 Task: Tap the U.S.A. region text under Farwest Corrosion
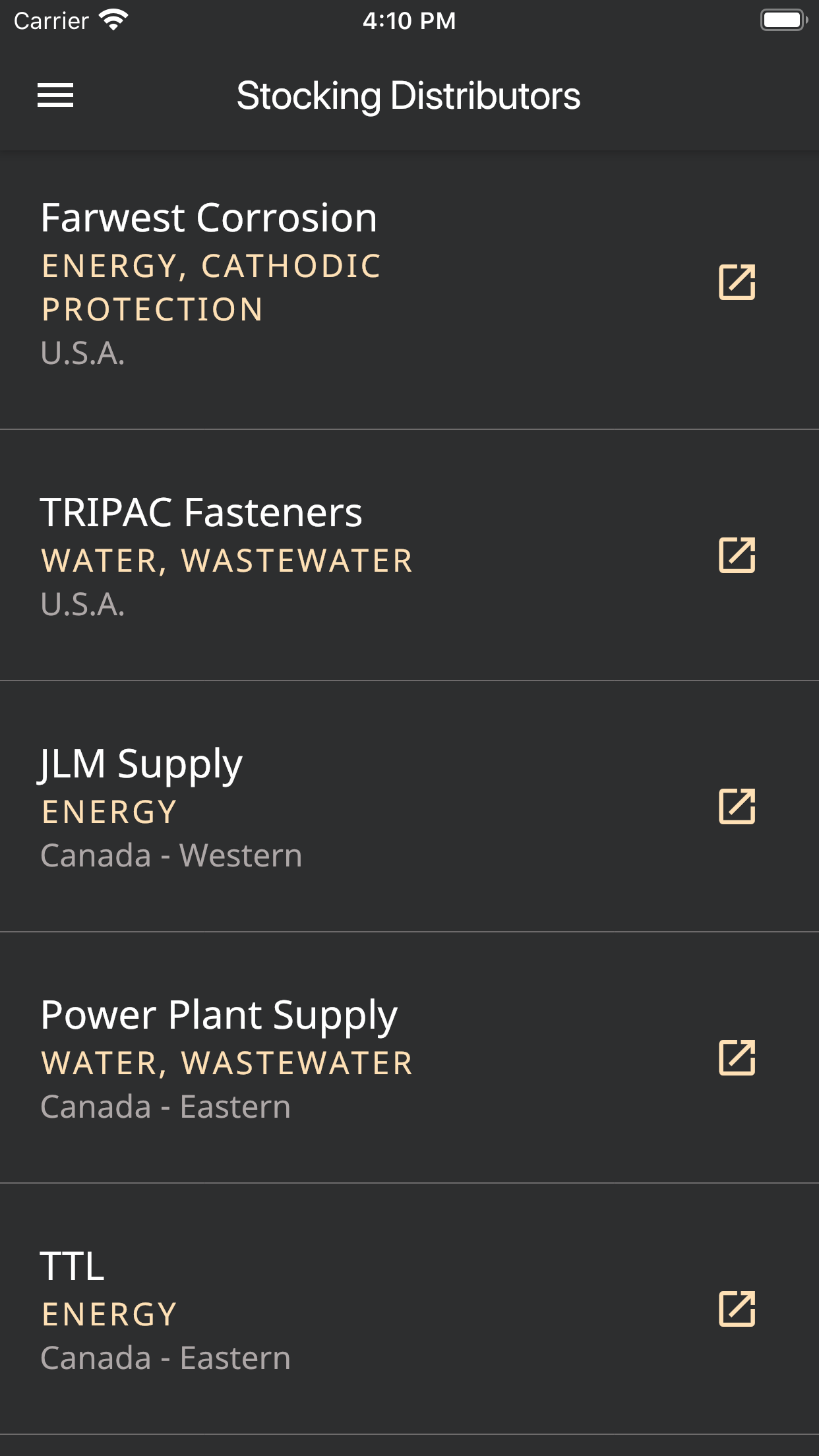pyautogui.click(x=83, y=354)
